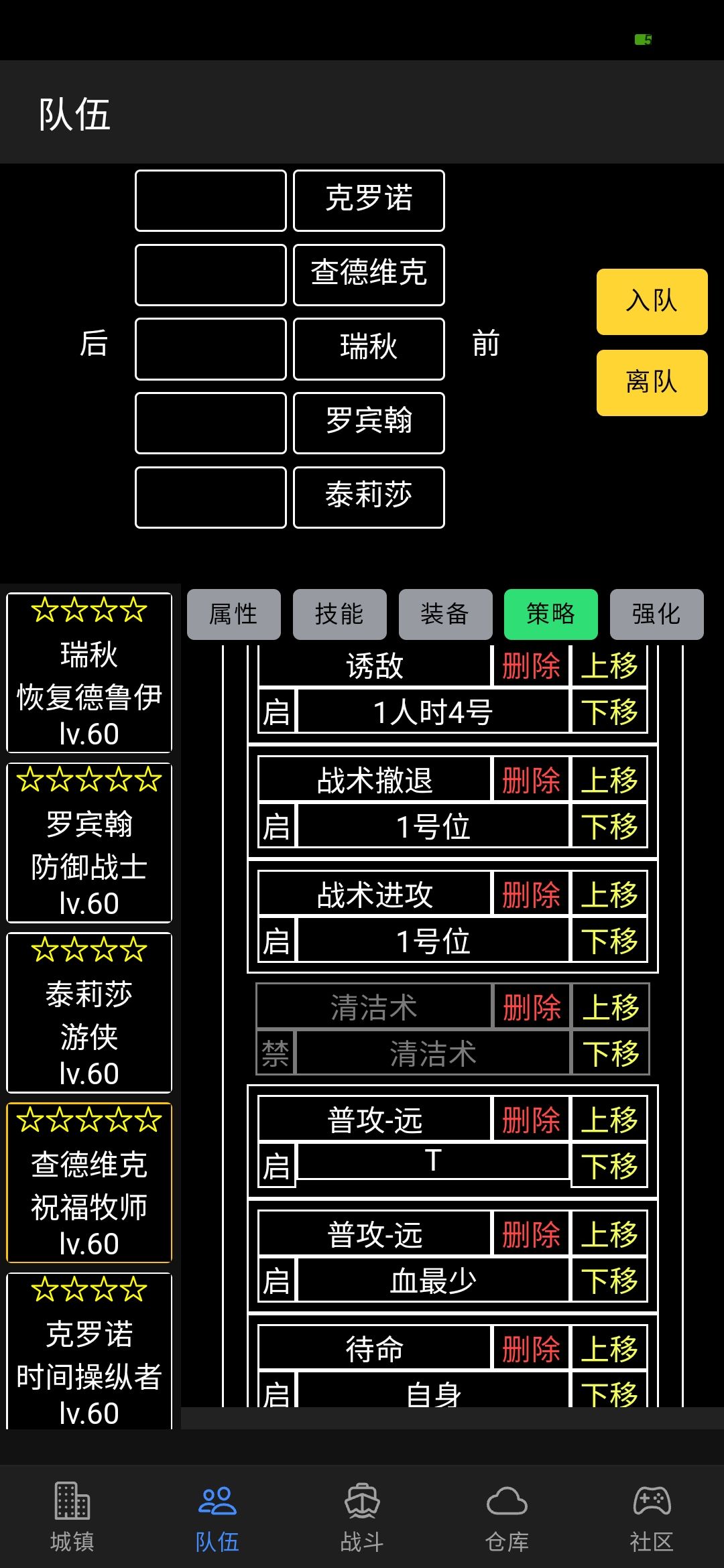Open the 装备 tab
The image size is (724, 1568).
(x=445, y=614)
